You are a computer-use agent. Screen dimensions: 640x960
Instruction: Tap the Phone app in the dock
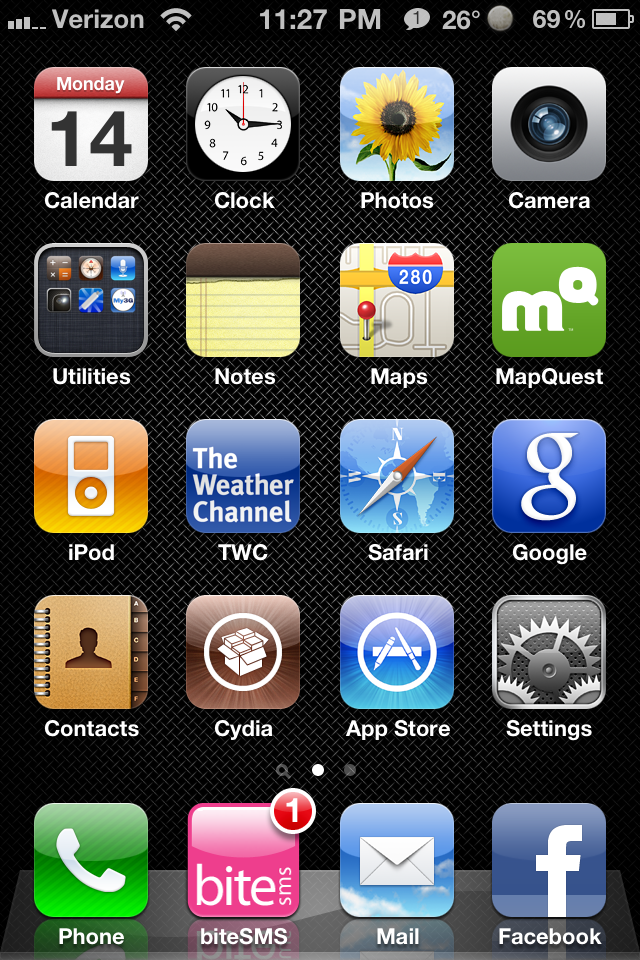91,860
